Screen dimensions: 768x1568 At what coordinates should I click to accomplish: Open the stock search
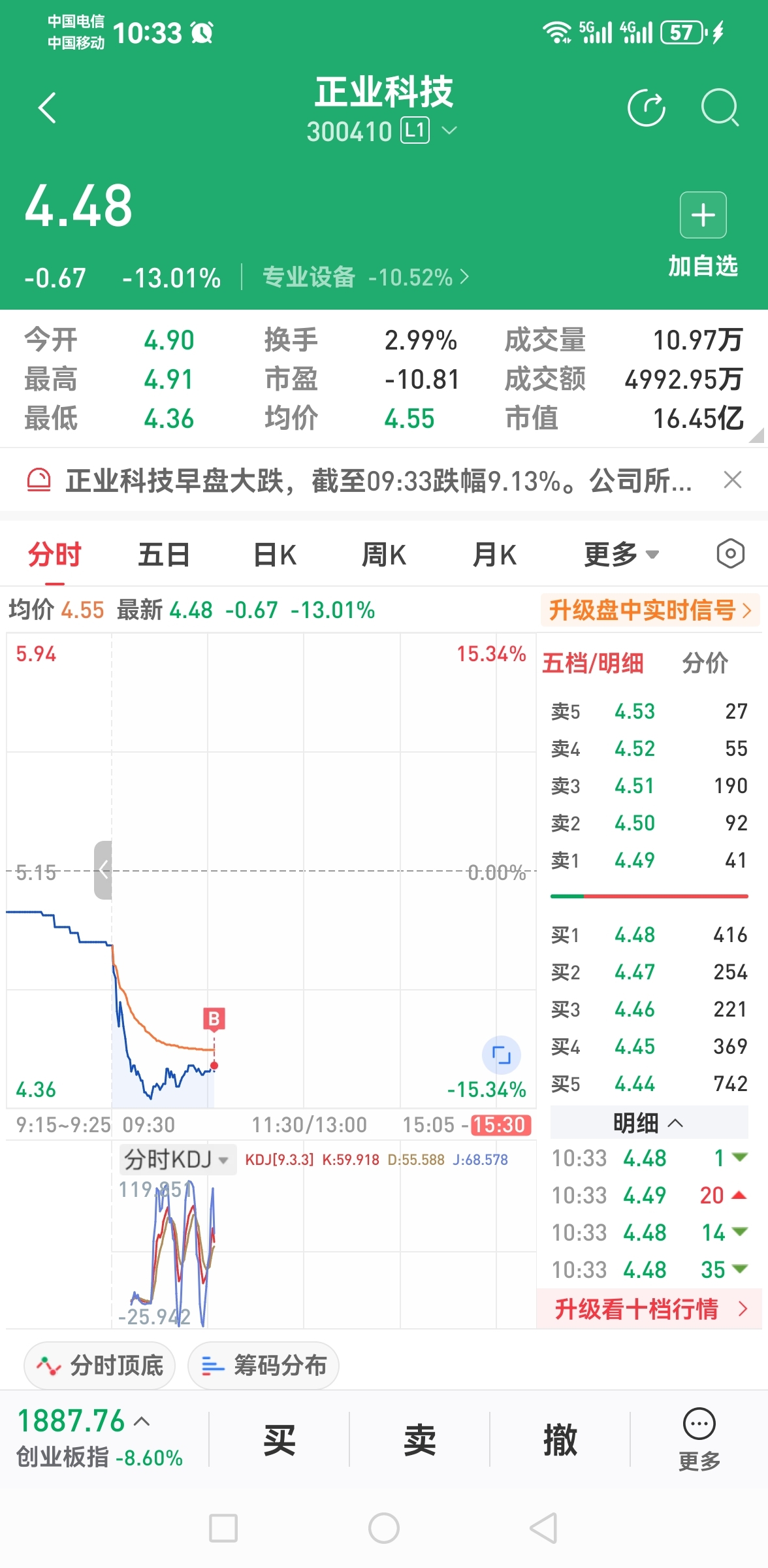[719, 108]
